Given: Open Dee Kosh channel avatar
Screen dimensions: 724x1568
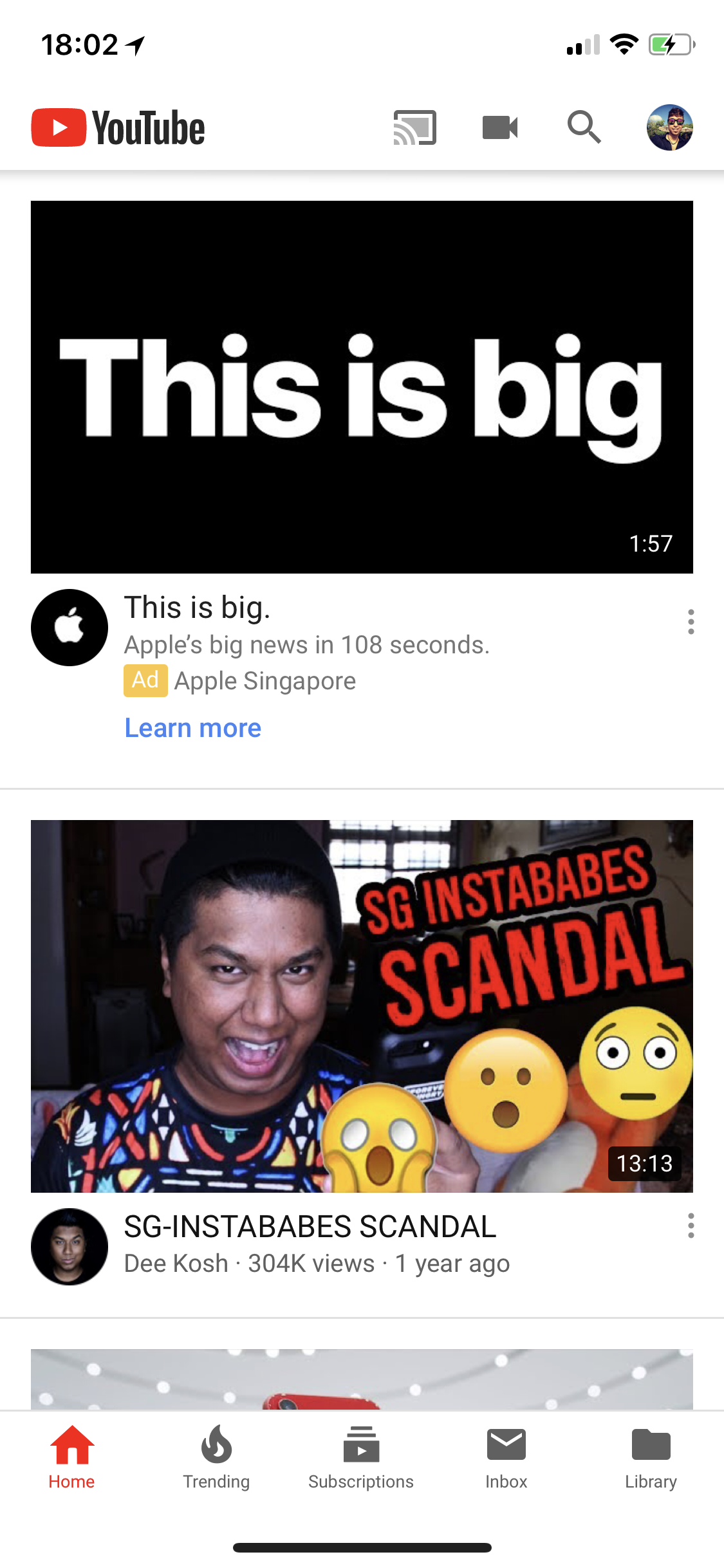Looking at the screenshot, I should [70, 1246].
